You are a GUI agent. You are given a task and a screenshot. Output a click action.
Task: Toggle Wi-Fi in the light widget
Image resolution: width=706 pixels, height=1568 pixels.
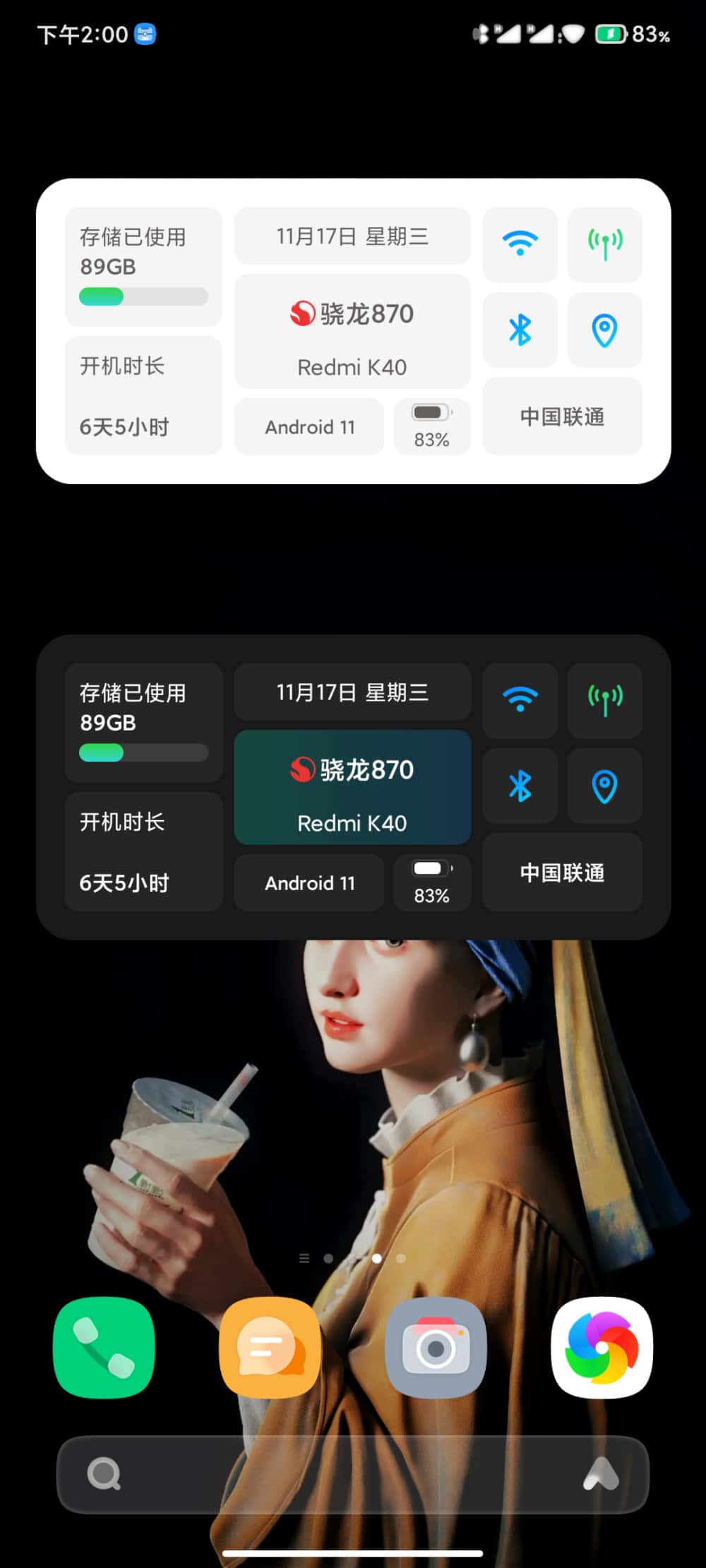520,243
